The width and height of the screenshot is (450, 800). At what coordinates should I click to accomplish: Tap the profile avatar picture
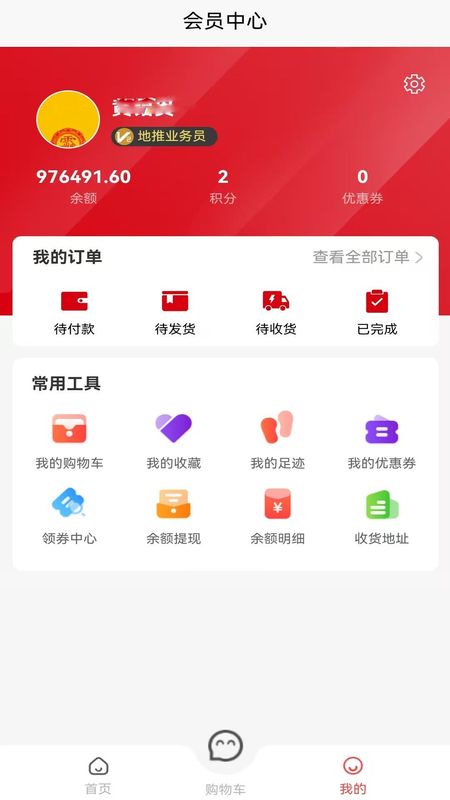[x=68, y=119]
